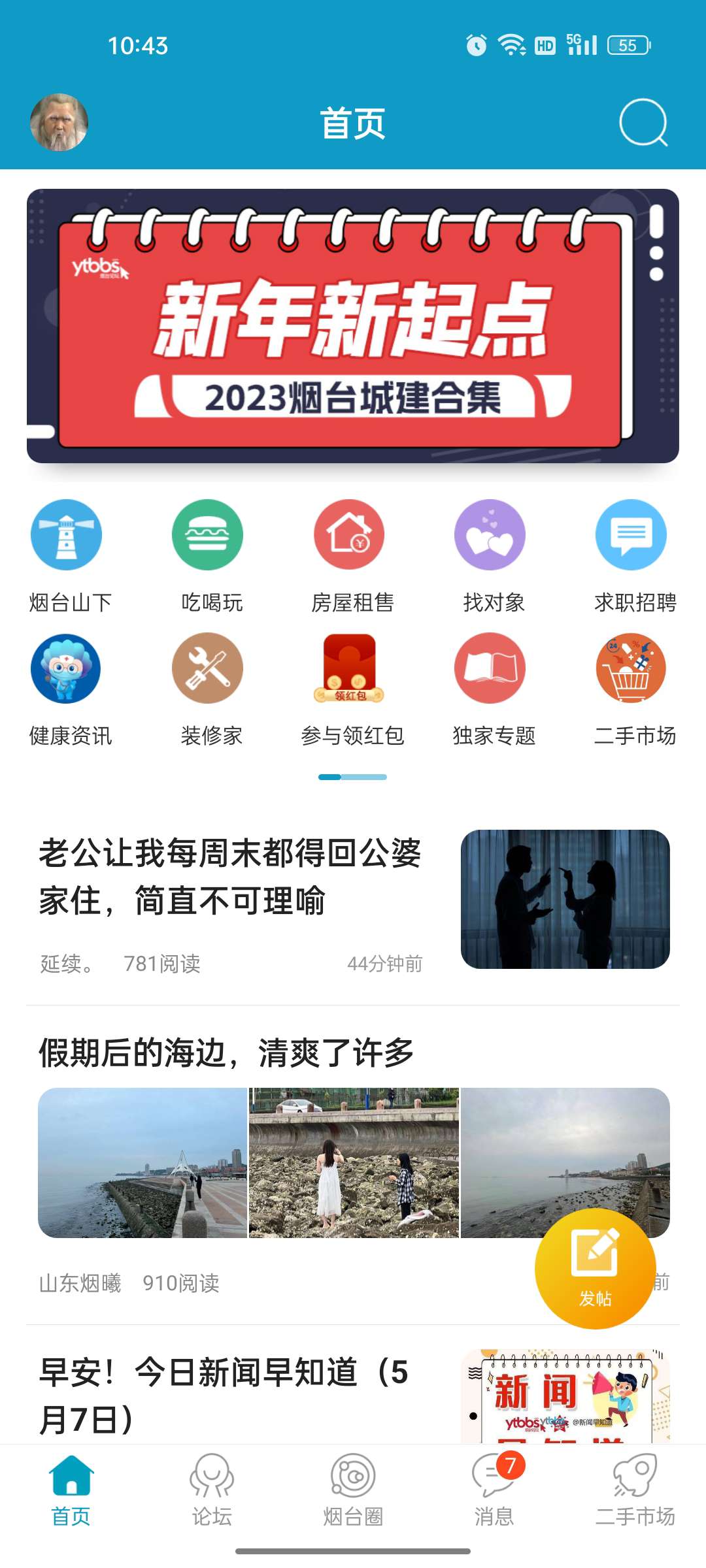The height and width of the screenshot is (1568, 706).
Task: Read the post 老公让我每周末都得回公婆家住
Action: coord(230,877)
